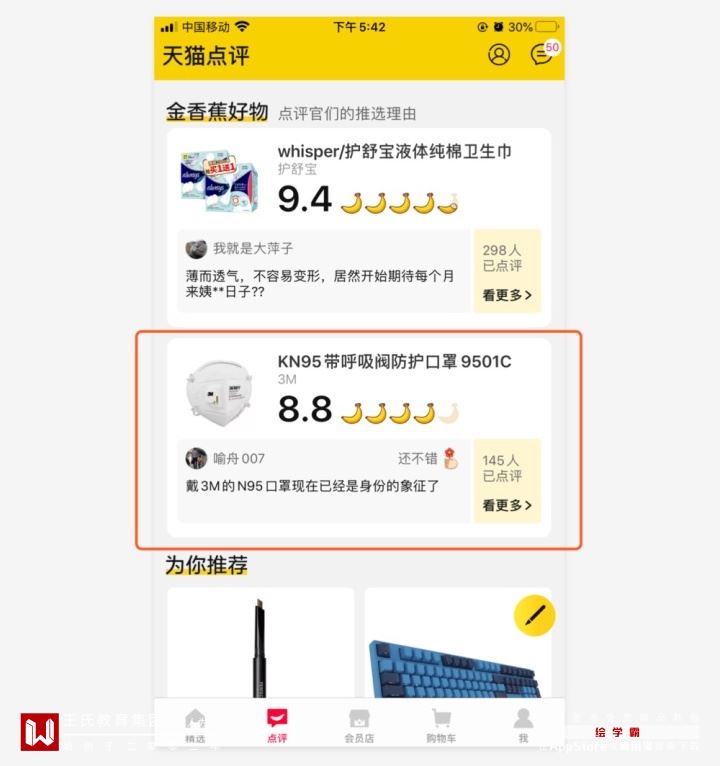Switch to the 我 tab

[522, 725]
